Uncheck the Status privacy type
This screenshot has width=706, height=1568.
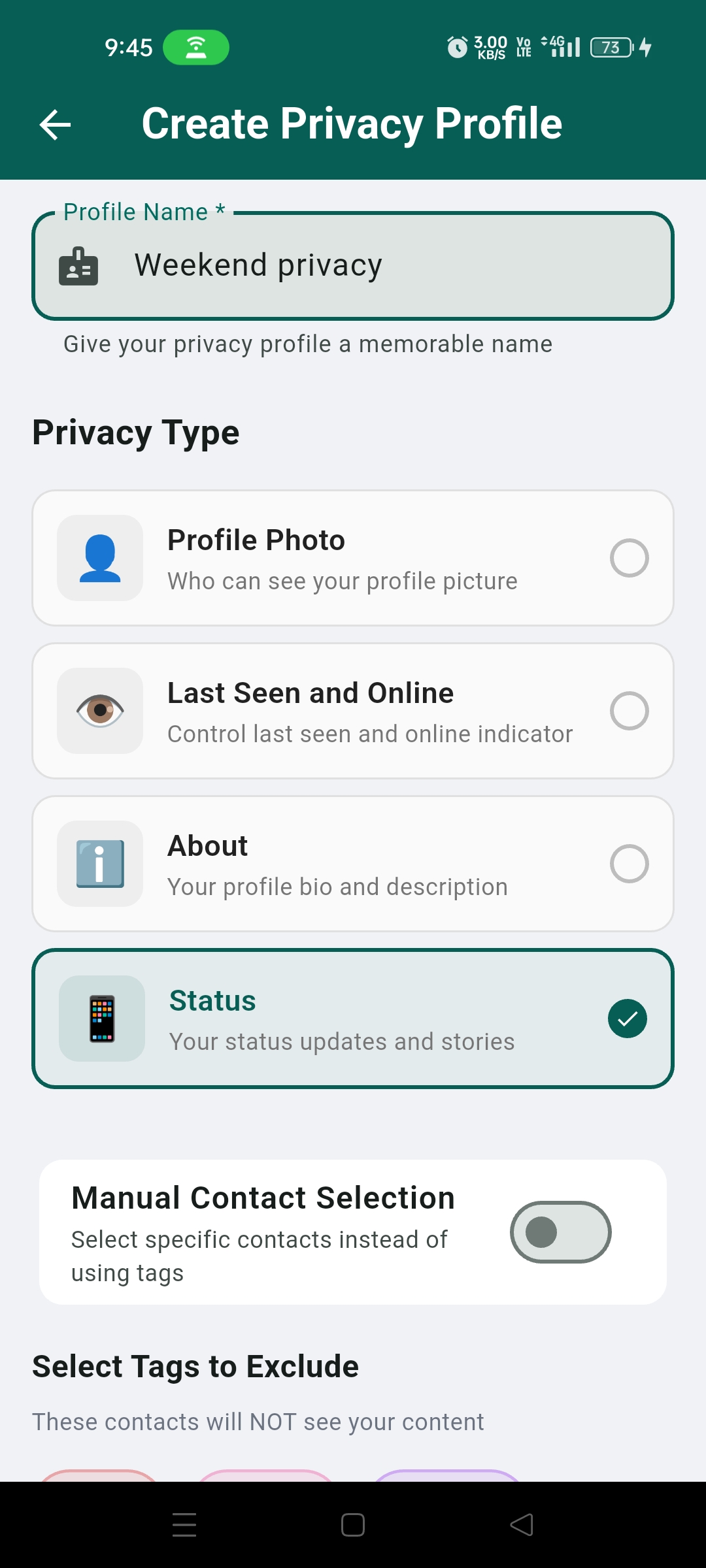[627, 1018]
